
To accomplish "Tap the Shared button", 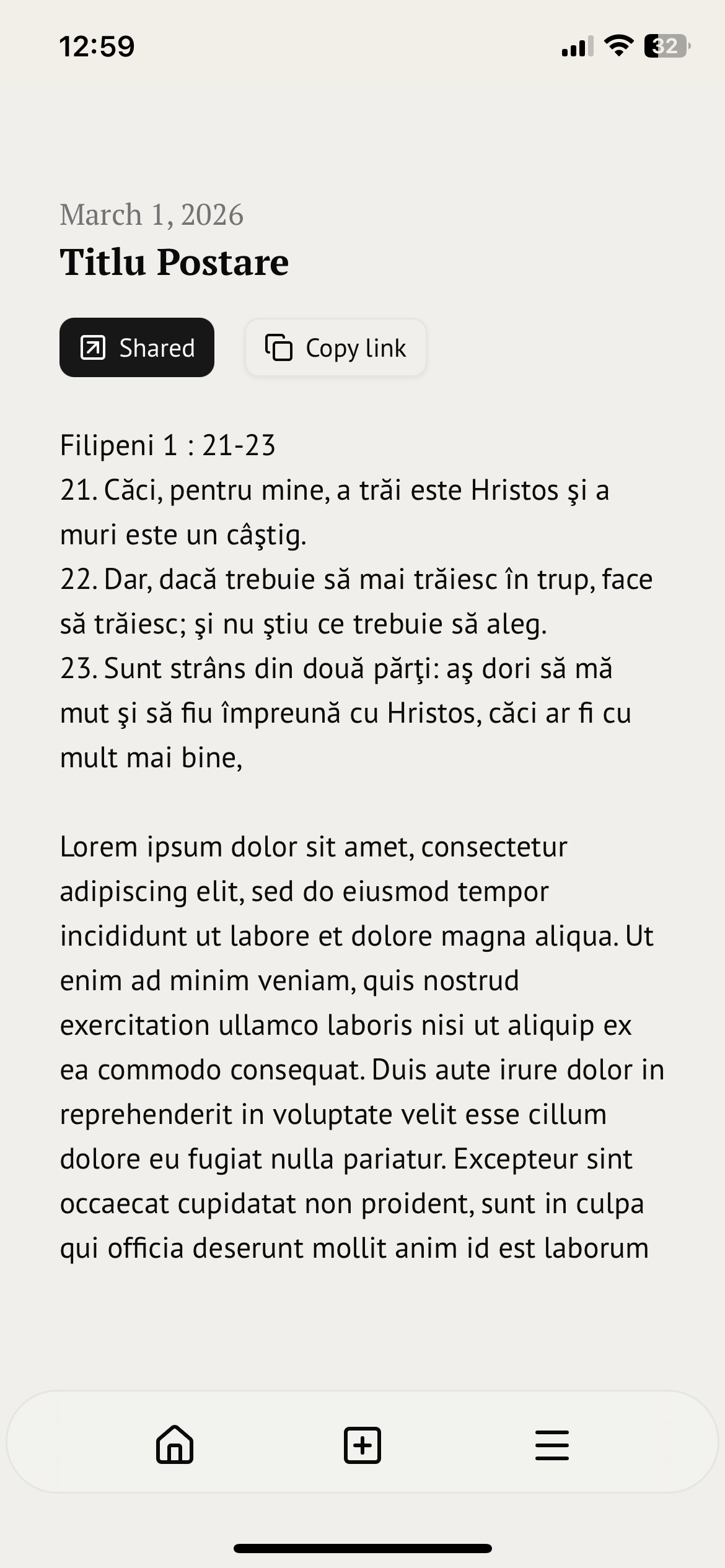I will pyautogui.click(x=137, y=347).
